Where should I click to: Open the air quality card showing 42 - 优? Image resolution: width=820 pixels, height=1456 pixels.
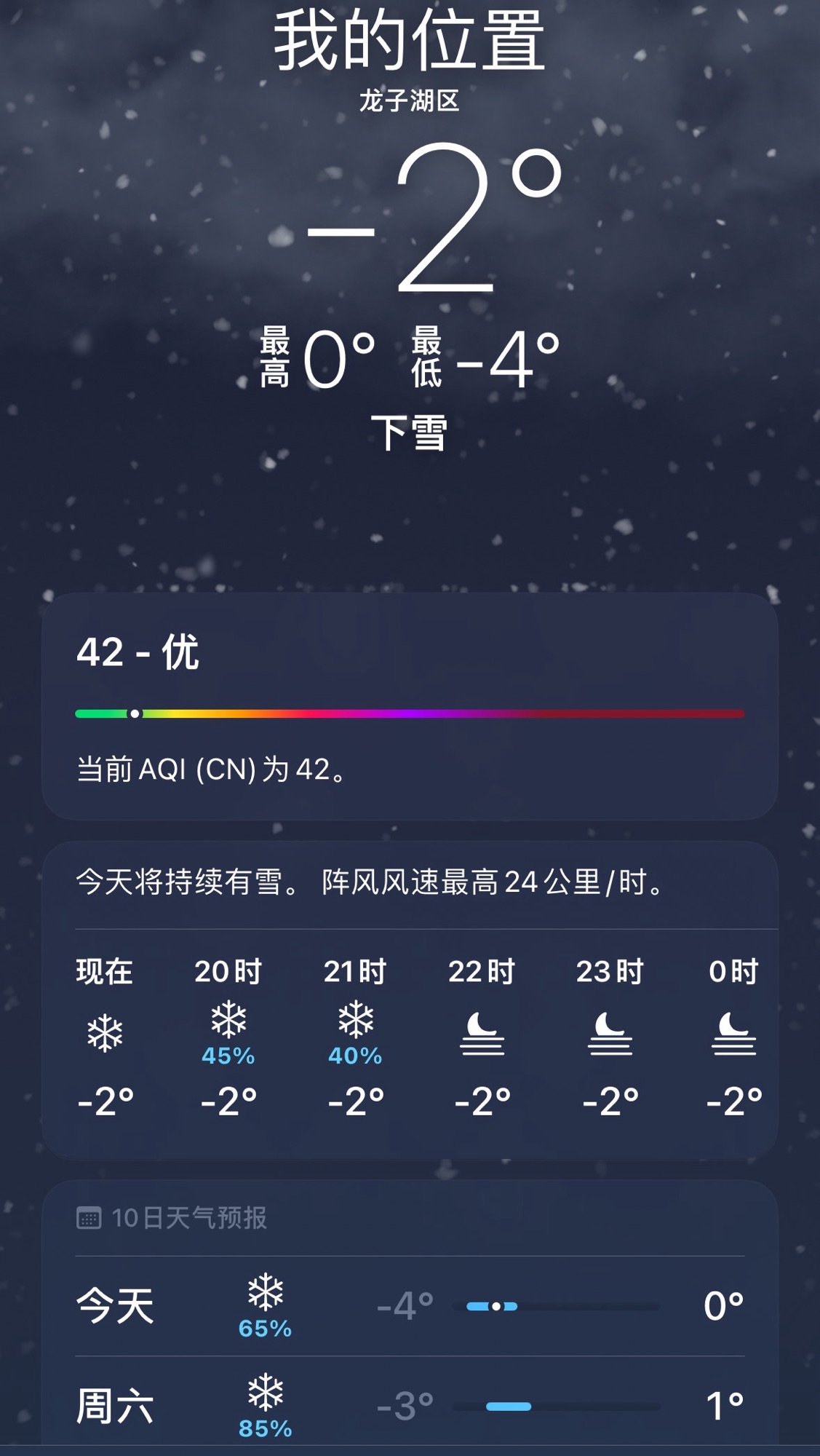click(410, 706)
